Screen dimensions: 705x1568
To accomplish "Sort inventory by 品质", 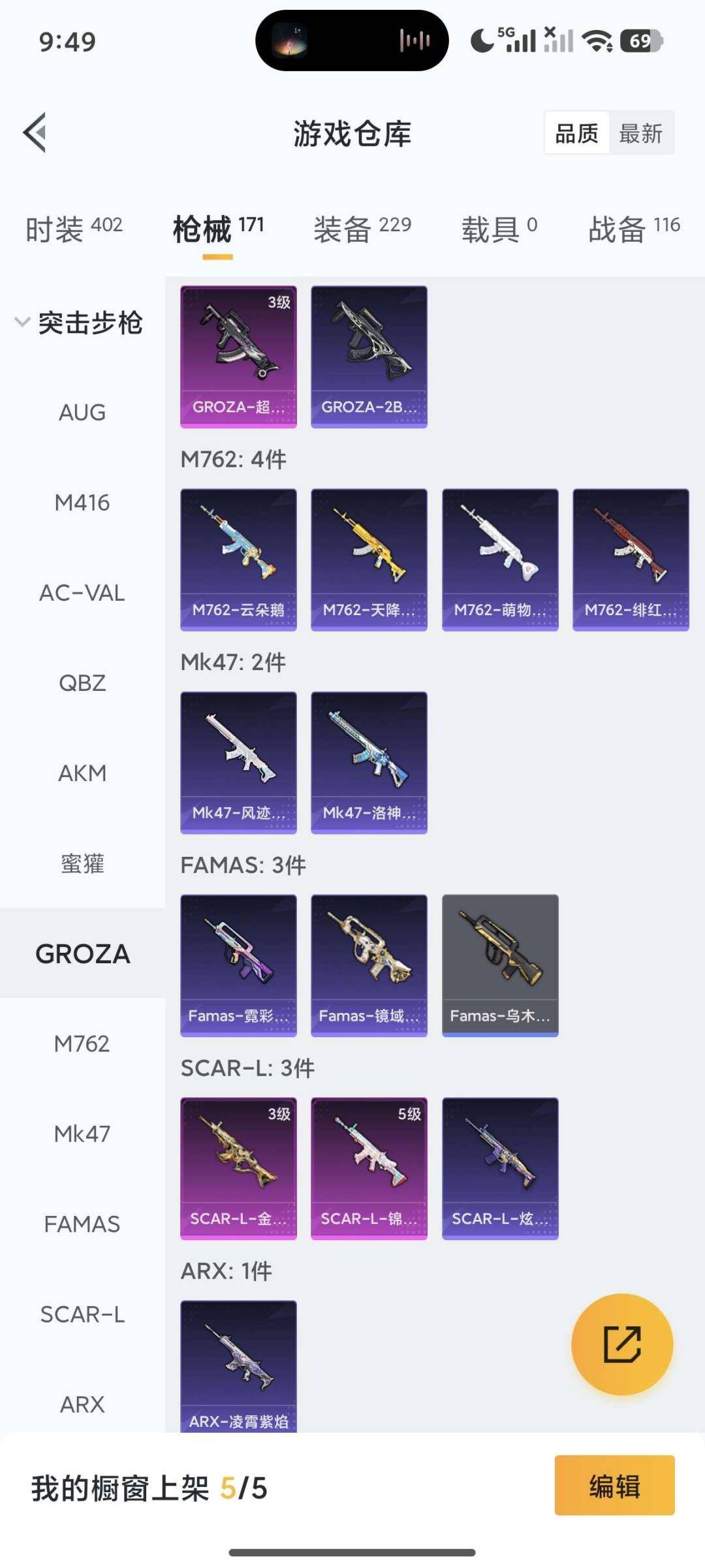I will pyautogui.click(x=576, y=133).
